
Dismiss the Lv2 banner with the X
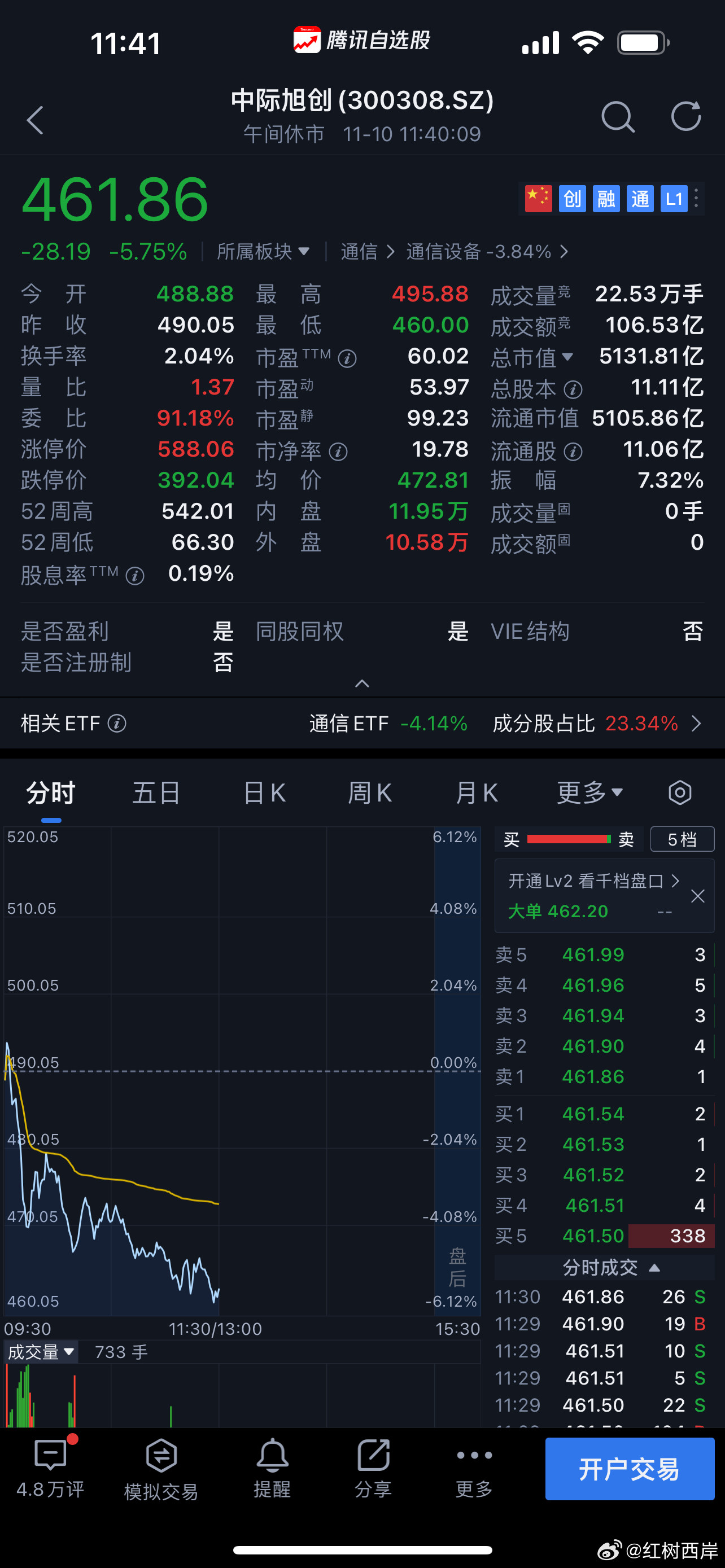[697, 896]
